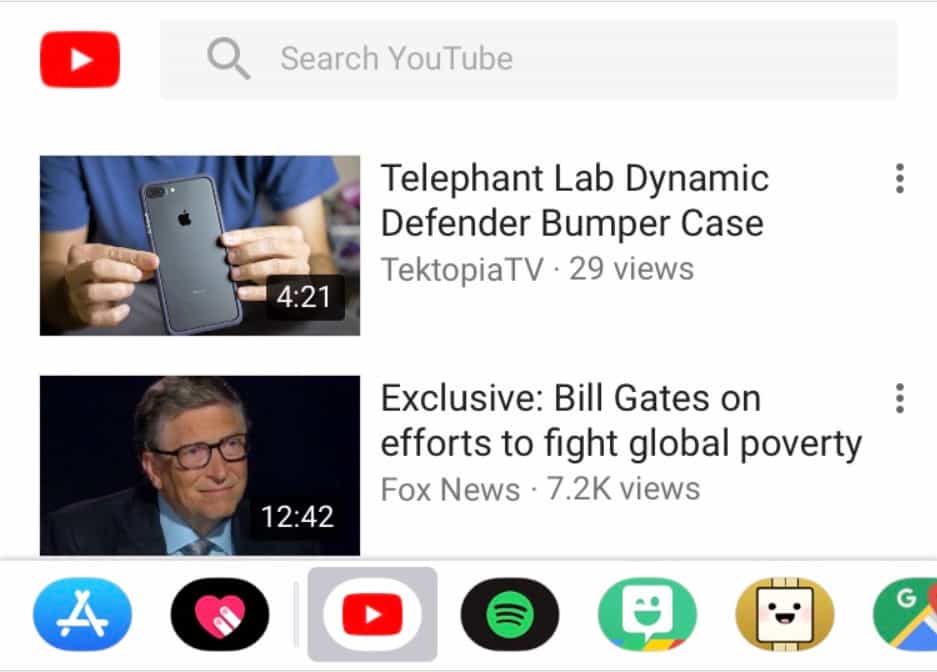937x672 pixels.
Task: Select the YouTube app in the drawer
Action: 372,615
